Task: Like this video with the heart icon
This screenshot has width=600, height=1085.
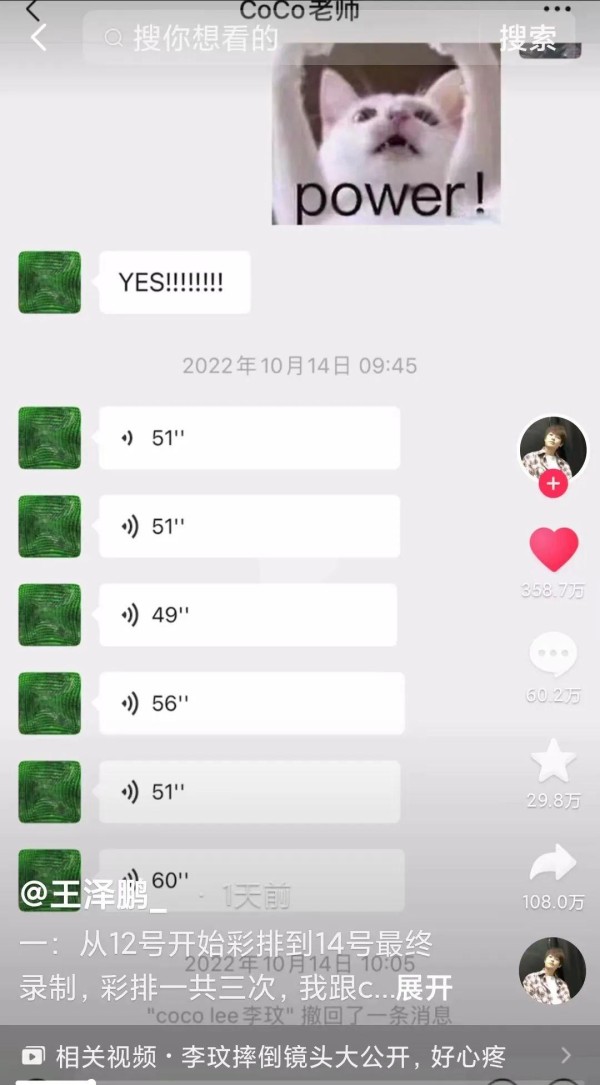Action: point(553,550)
